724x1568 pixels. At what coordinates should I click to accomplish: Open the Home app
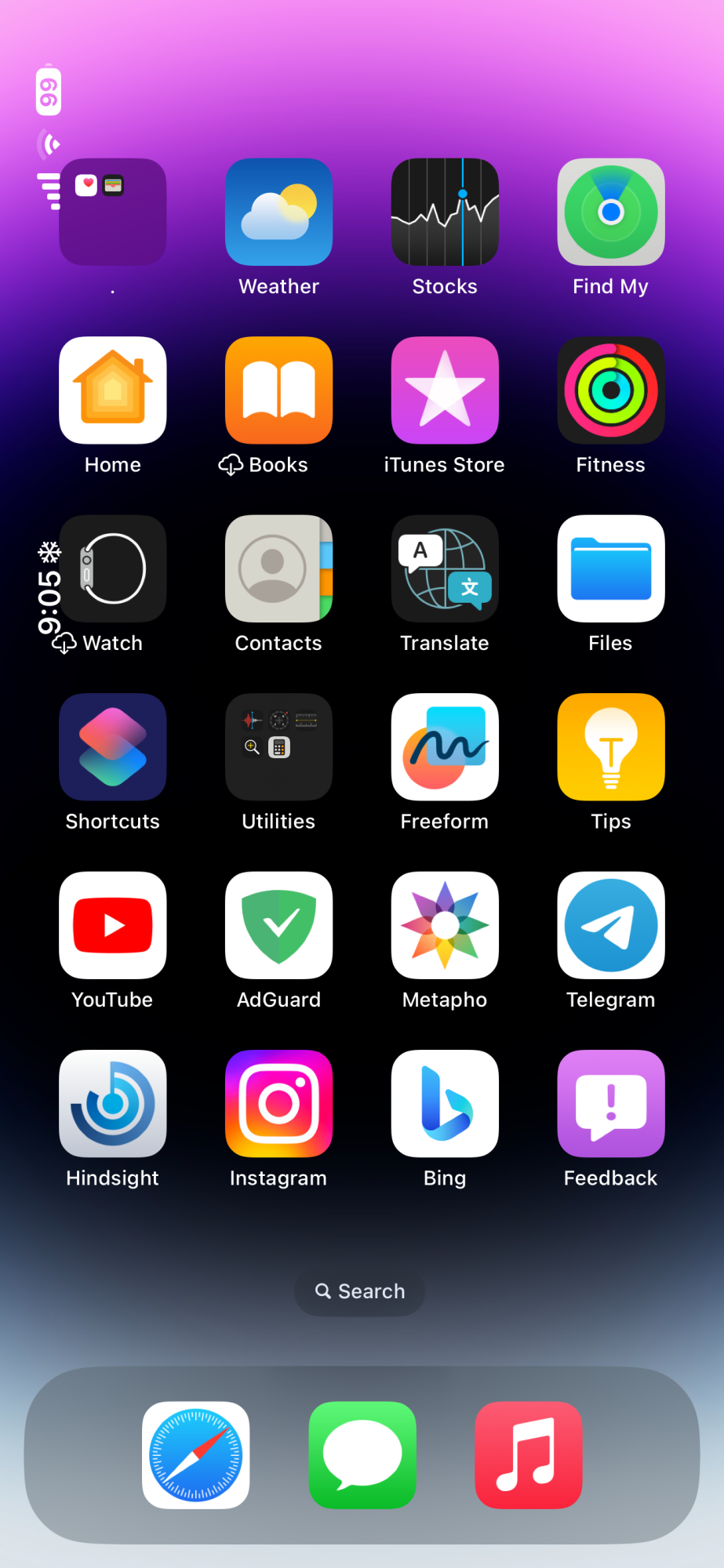click(113, 390)
